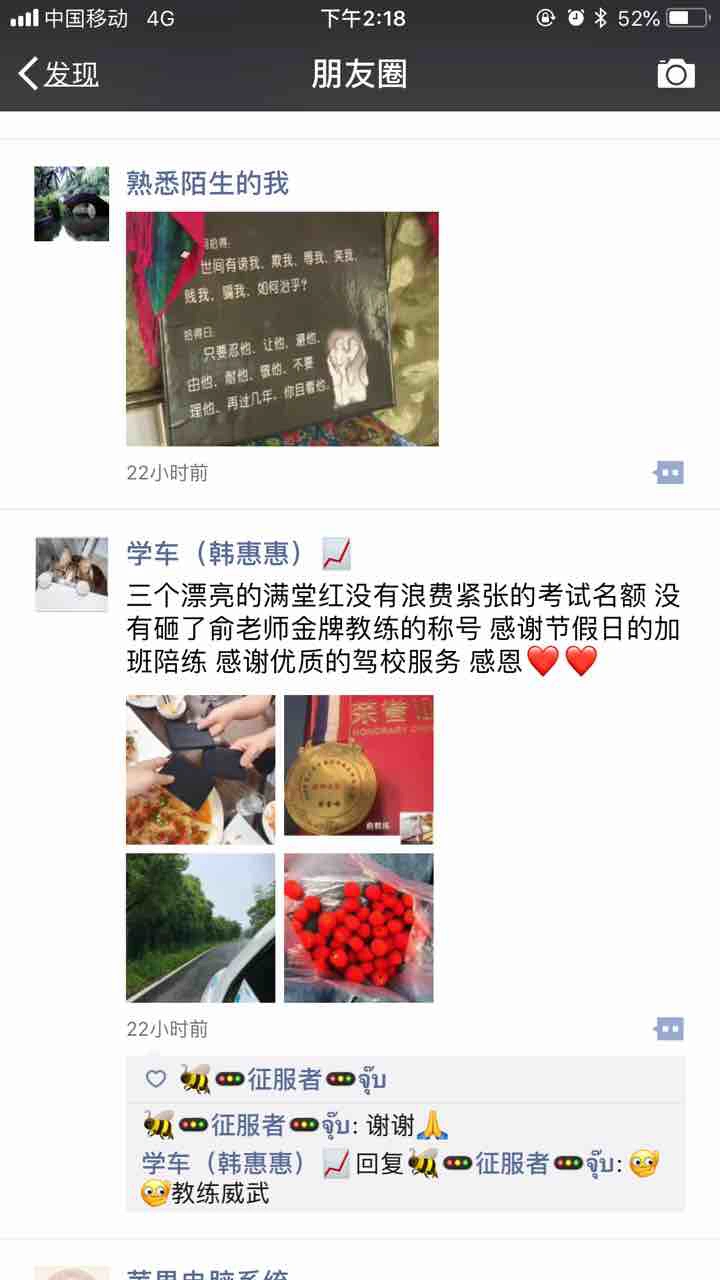Go back to 发现 page

point(60,74)
